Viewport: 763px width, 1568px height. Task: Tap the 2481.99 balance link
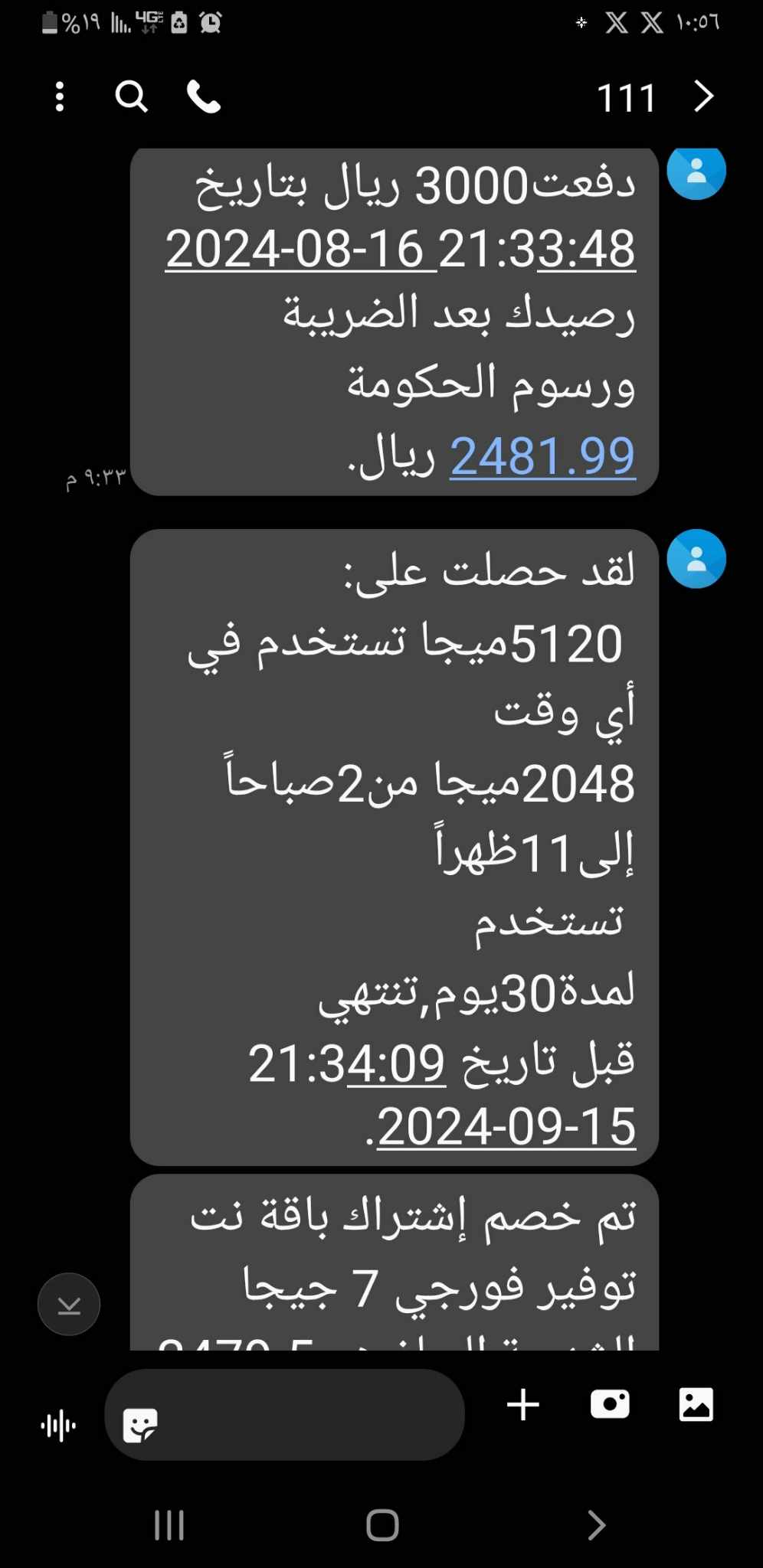click(542, 456)
